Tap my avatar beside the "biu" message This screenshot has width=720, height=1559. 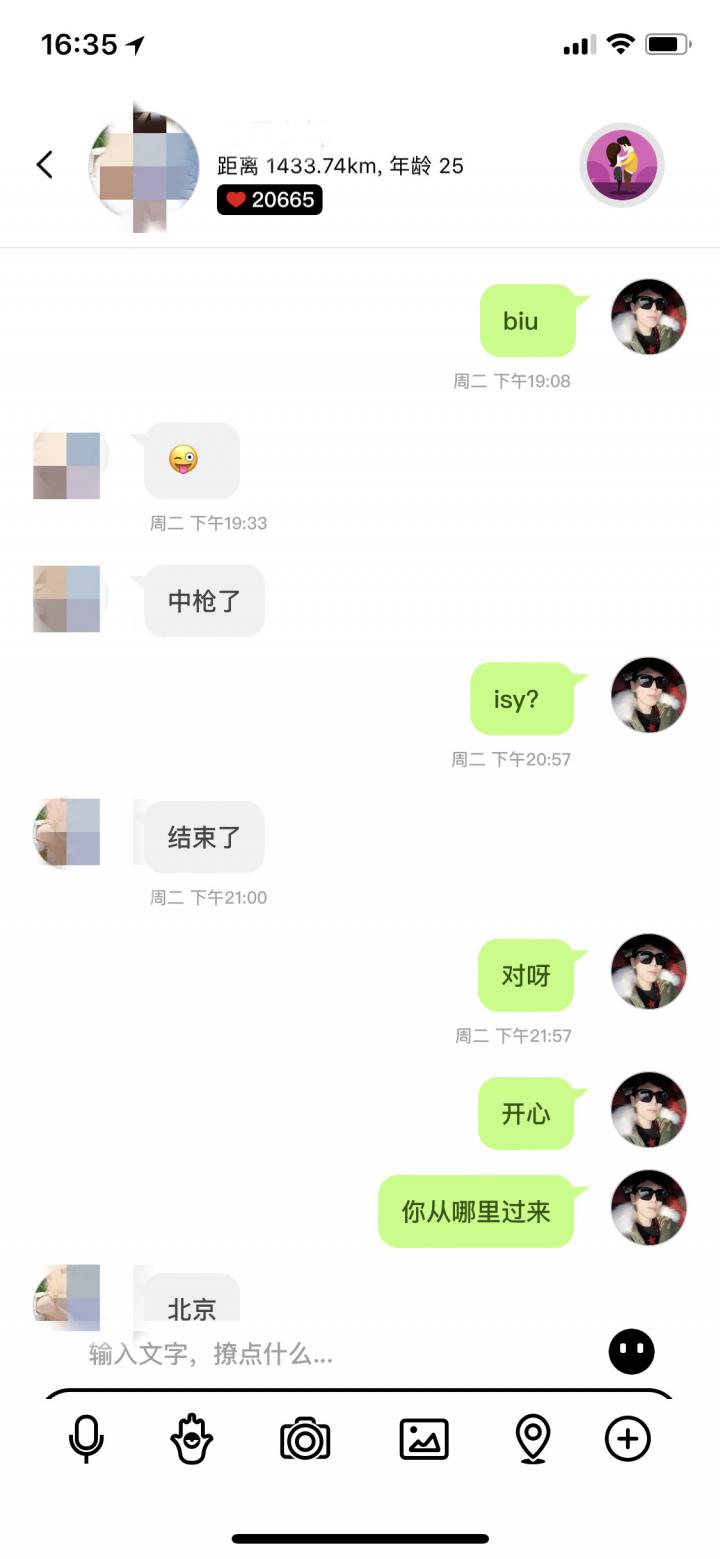[x=649, y=317]
